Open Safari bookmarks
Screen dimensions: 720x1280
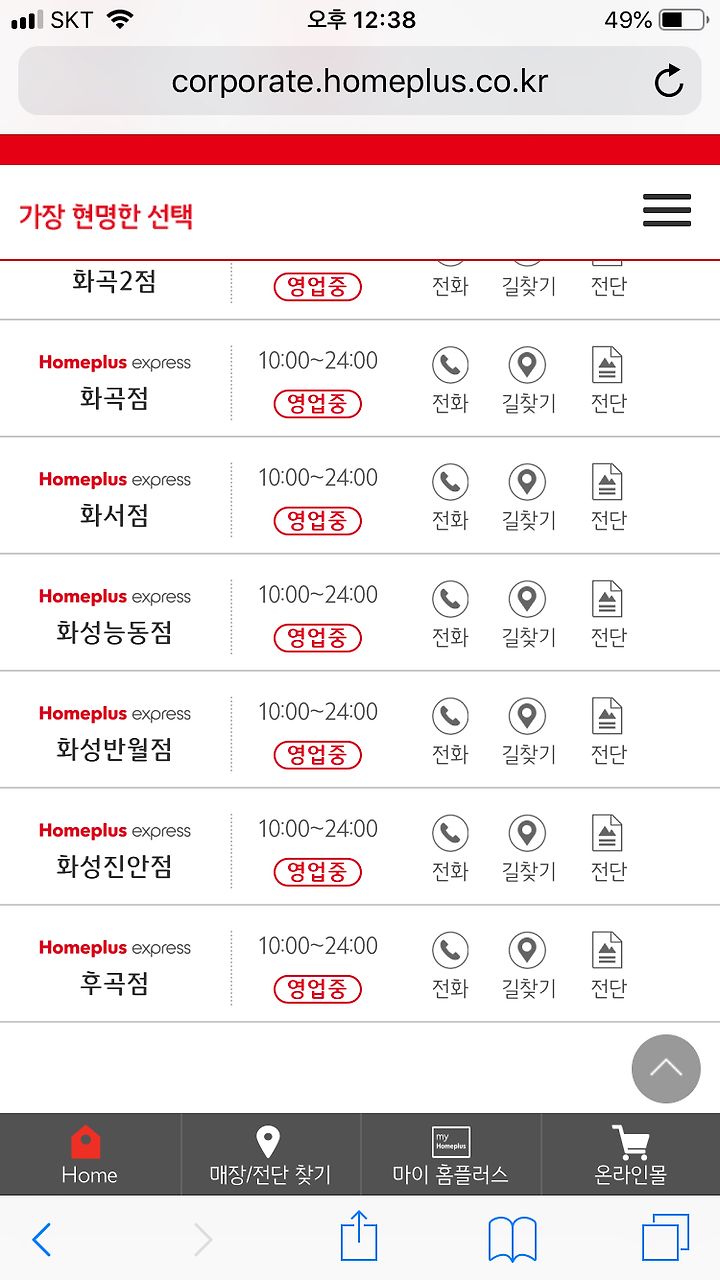tap(512, 1240)
